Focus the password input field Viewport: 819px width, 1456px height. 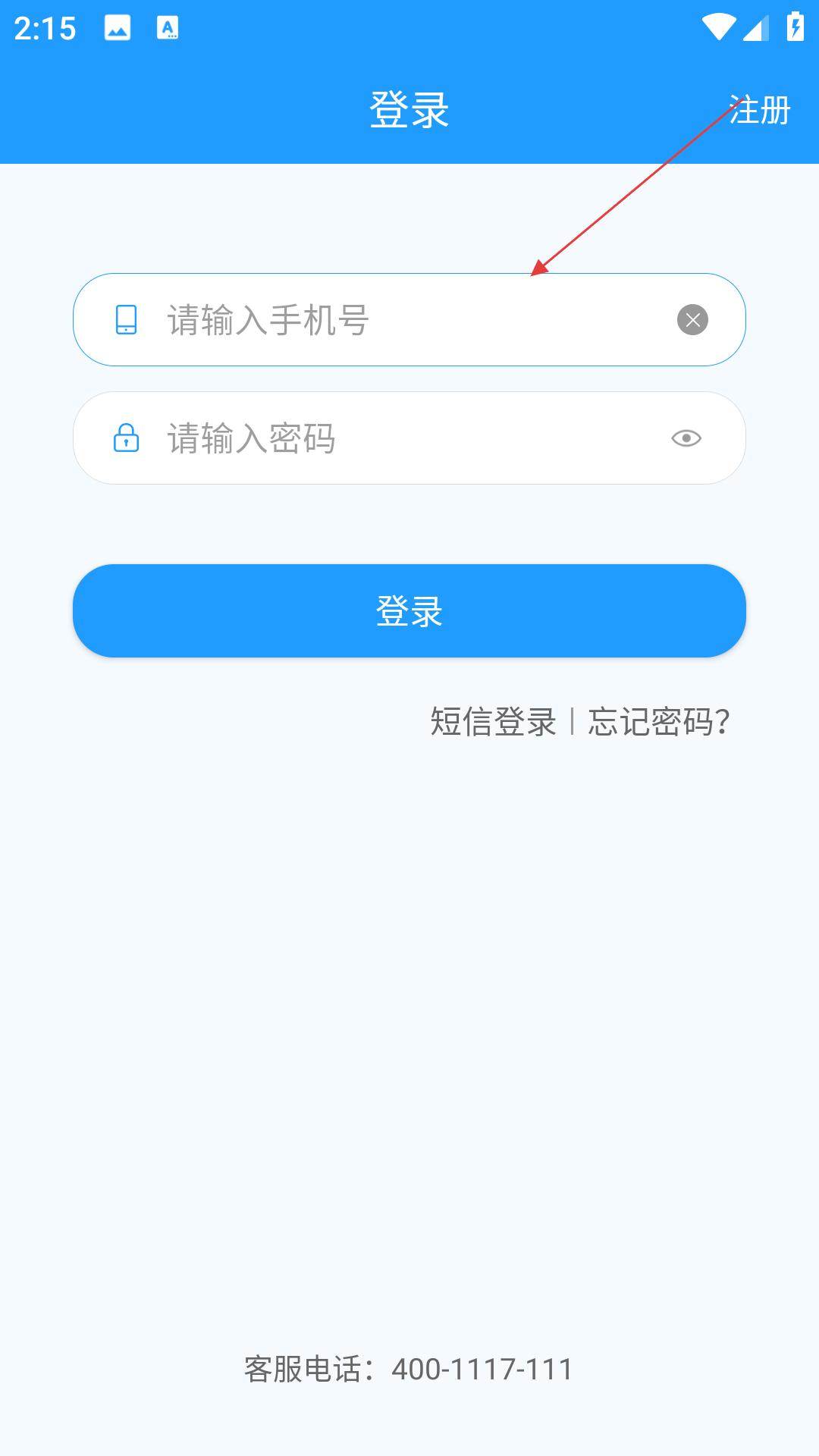[x=409, y=438]
